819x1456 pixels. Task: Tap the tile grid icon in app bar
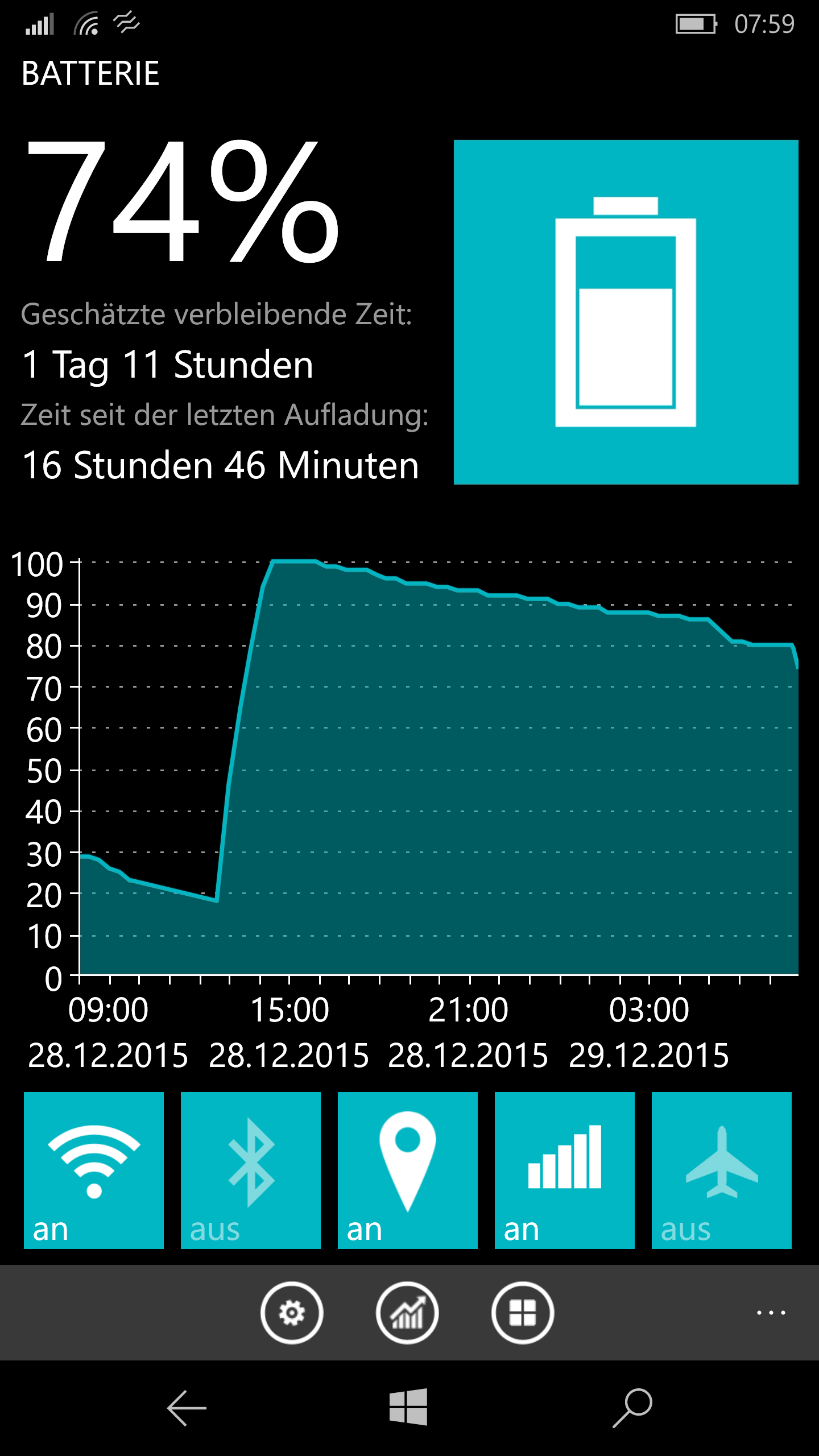[x=523, y=1313]
